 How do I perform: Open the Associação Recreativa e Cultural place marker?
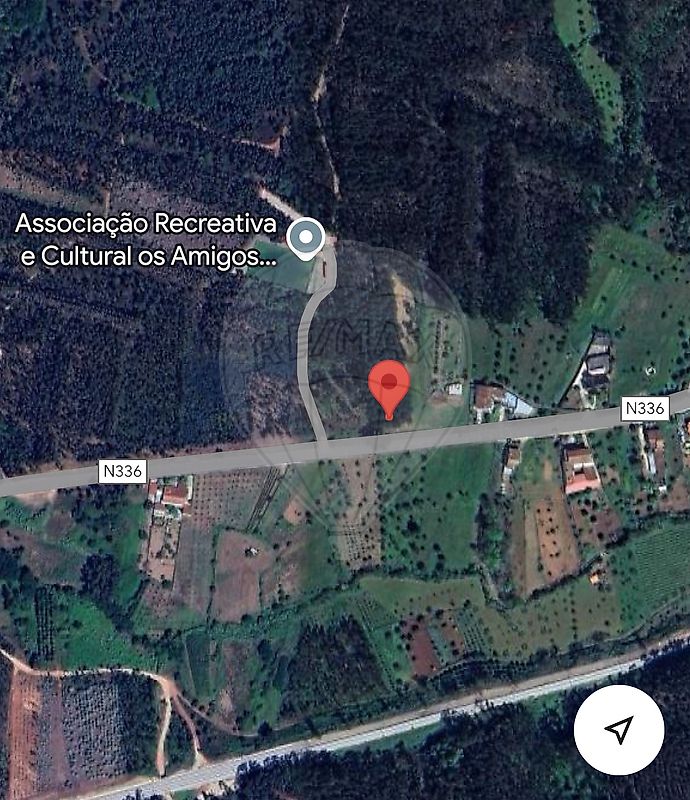pyautogui.click(x=305, y=238)
